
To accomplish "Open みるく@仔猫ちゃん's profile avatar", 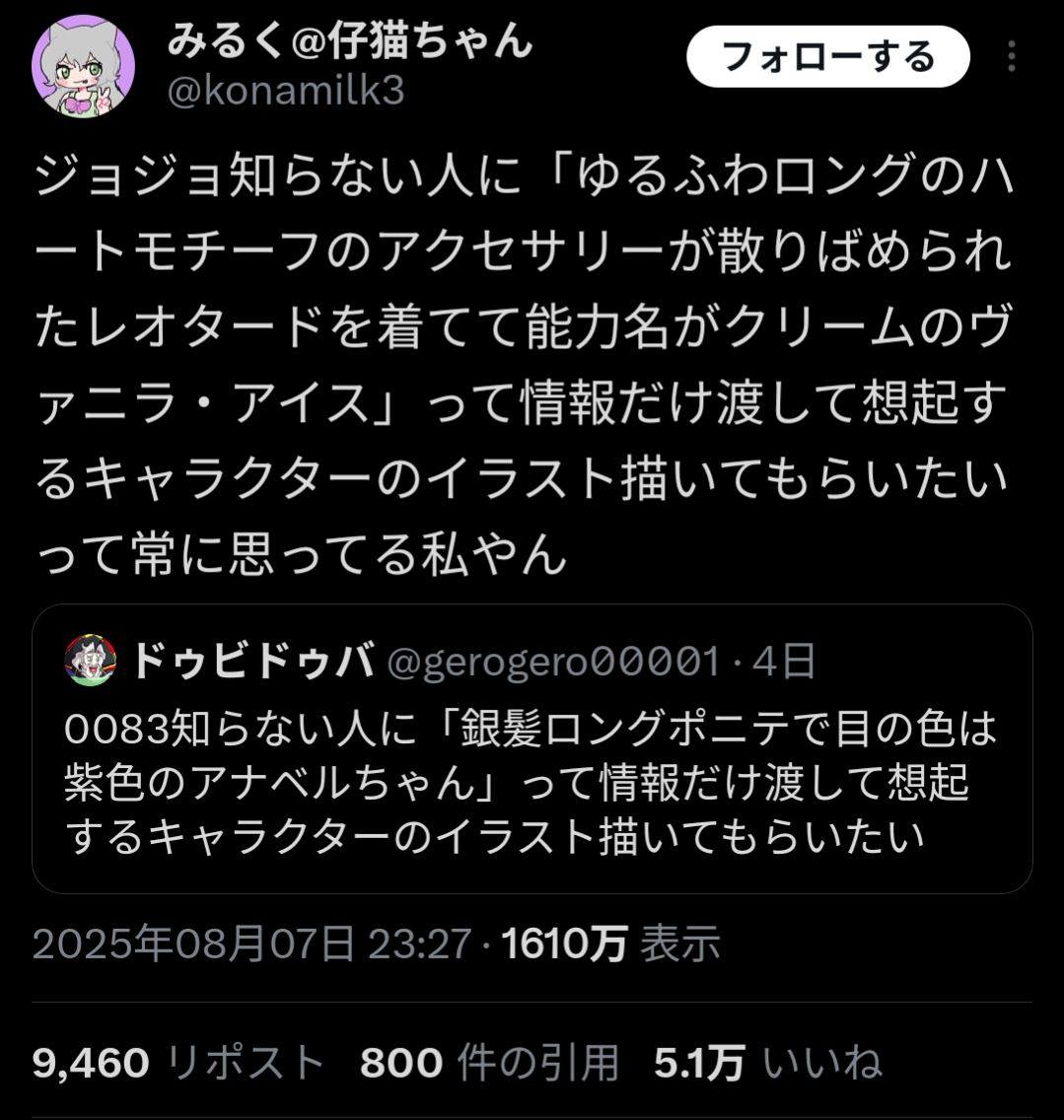I will click(84, 67).
